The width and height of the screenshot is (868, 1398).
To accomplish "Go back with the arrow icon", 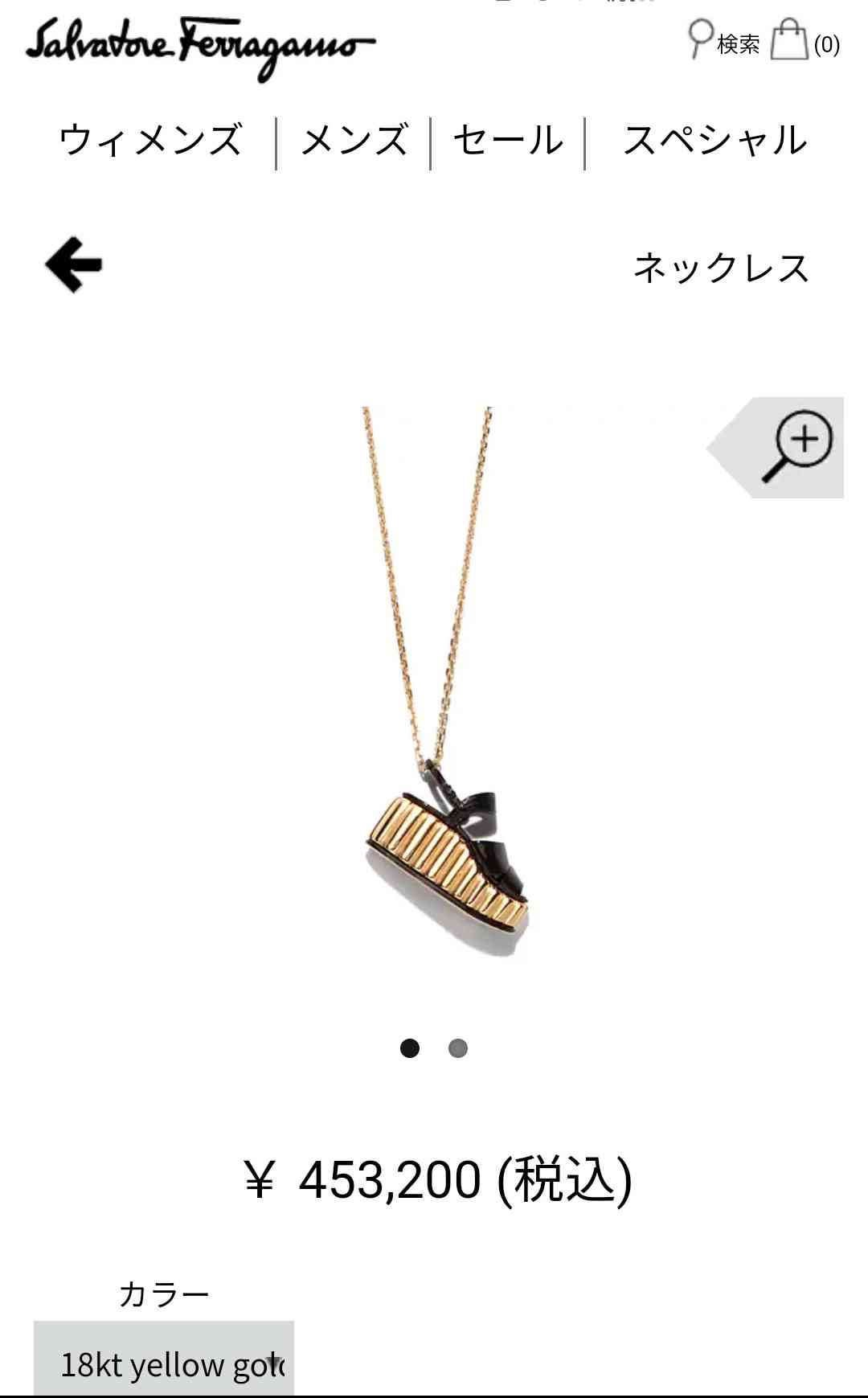I will (x=73, y=264).
